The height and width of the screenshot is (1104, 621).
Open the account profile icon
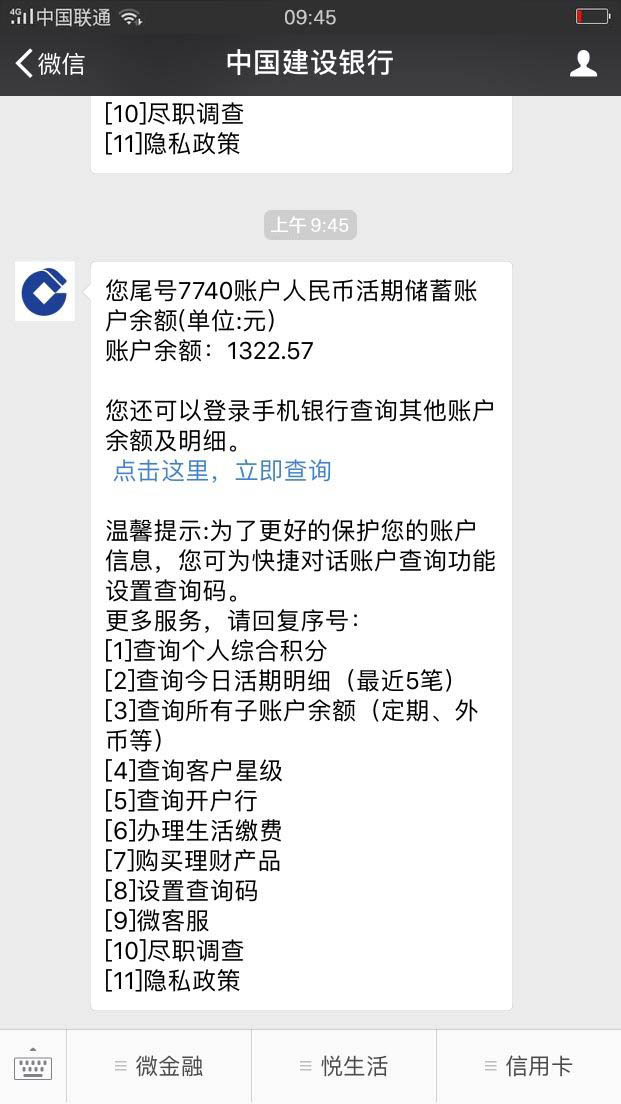pos(583,63)
